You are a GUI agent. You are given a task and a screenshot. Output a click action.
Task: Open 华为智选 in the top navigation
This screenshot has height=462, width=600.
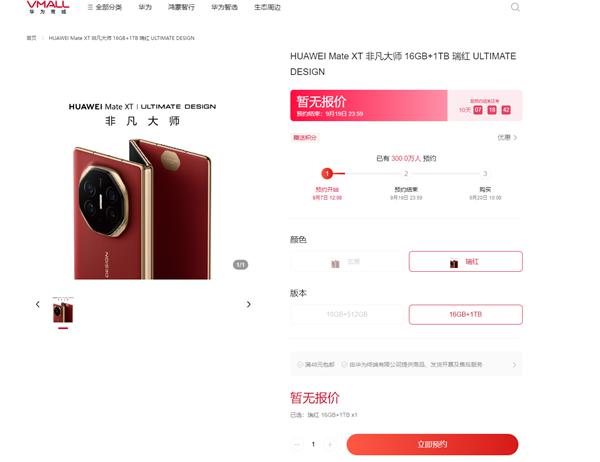pyautogui.click(x=224, y=7)
